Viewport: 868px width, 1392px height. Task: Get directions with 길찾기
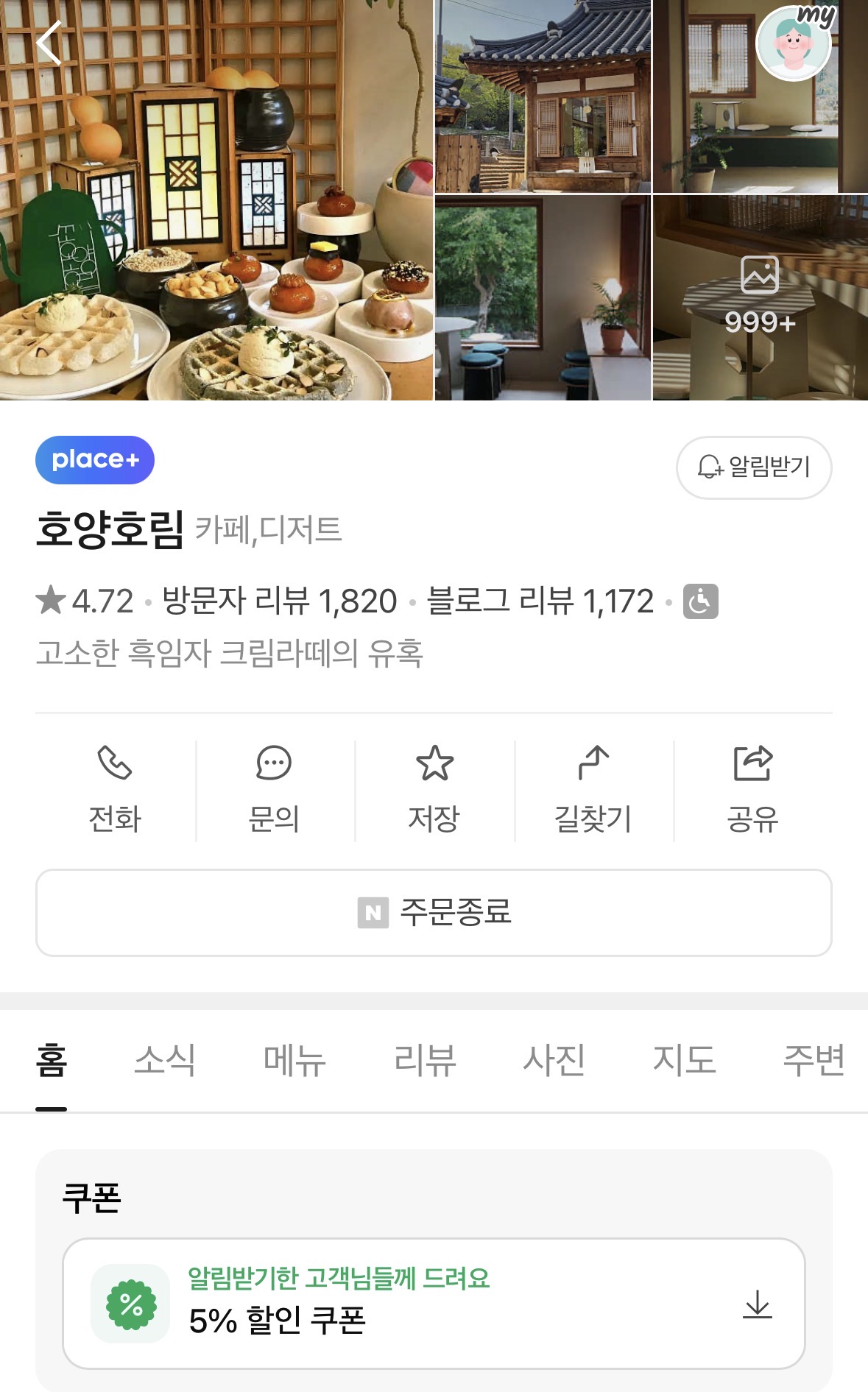[593, 789]
